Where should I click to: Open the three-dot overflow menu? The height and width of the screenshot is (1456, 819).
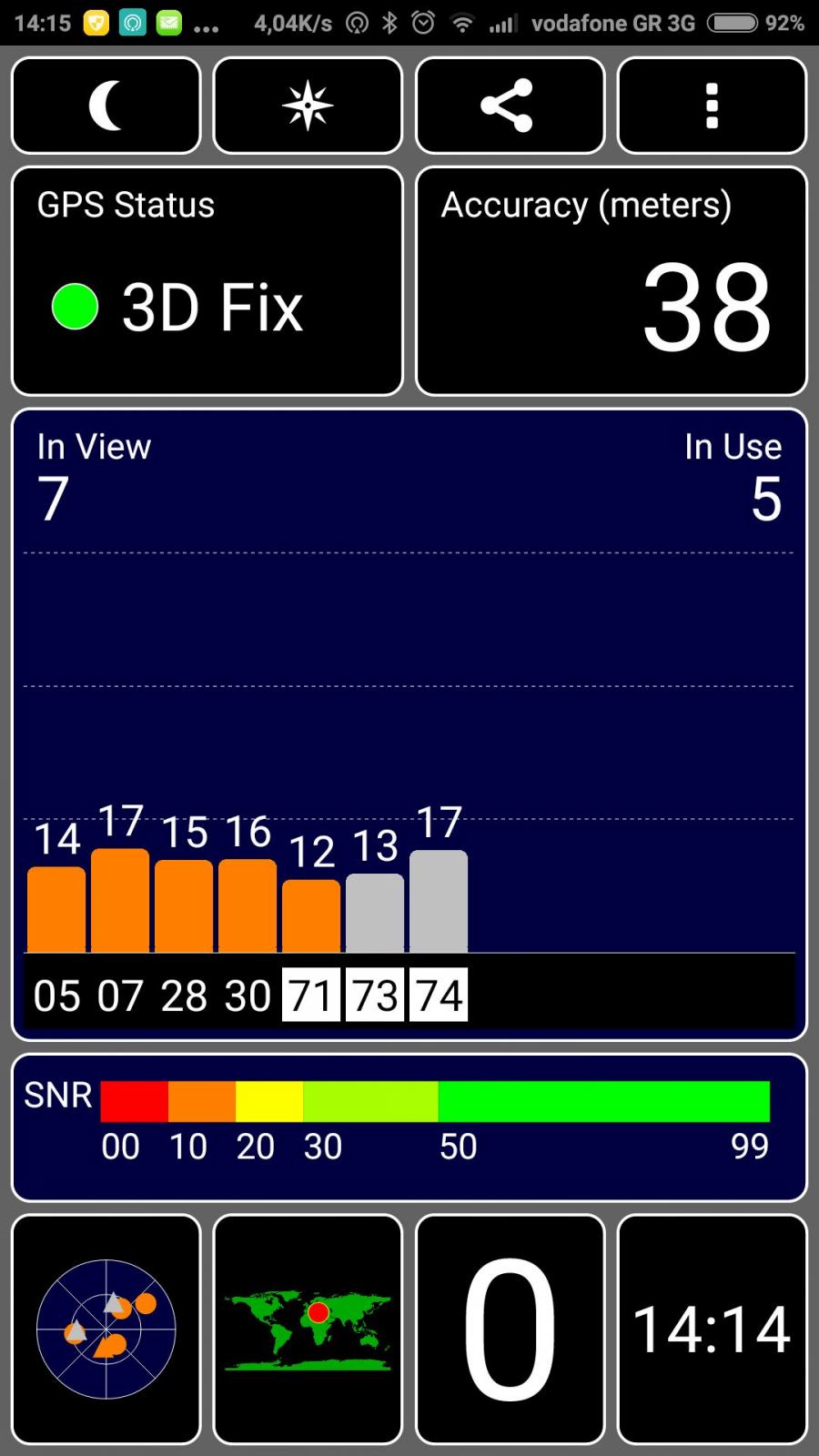[712, 106]
